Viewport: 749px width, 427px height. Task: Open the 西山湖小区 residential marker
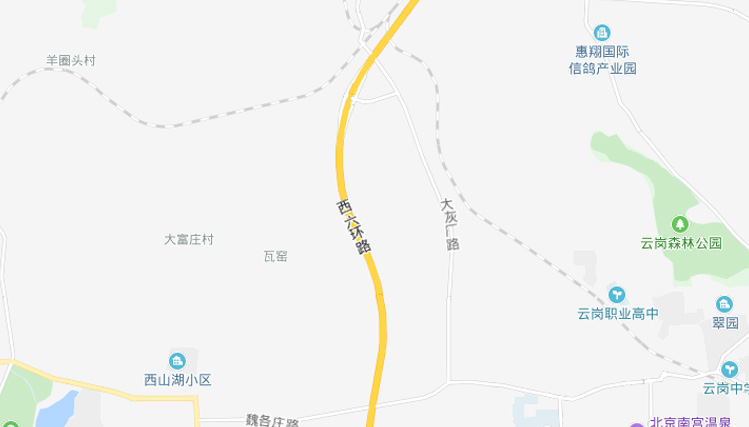click(x=178, y=361)
